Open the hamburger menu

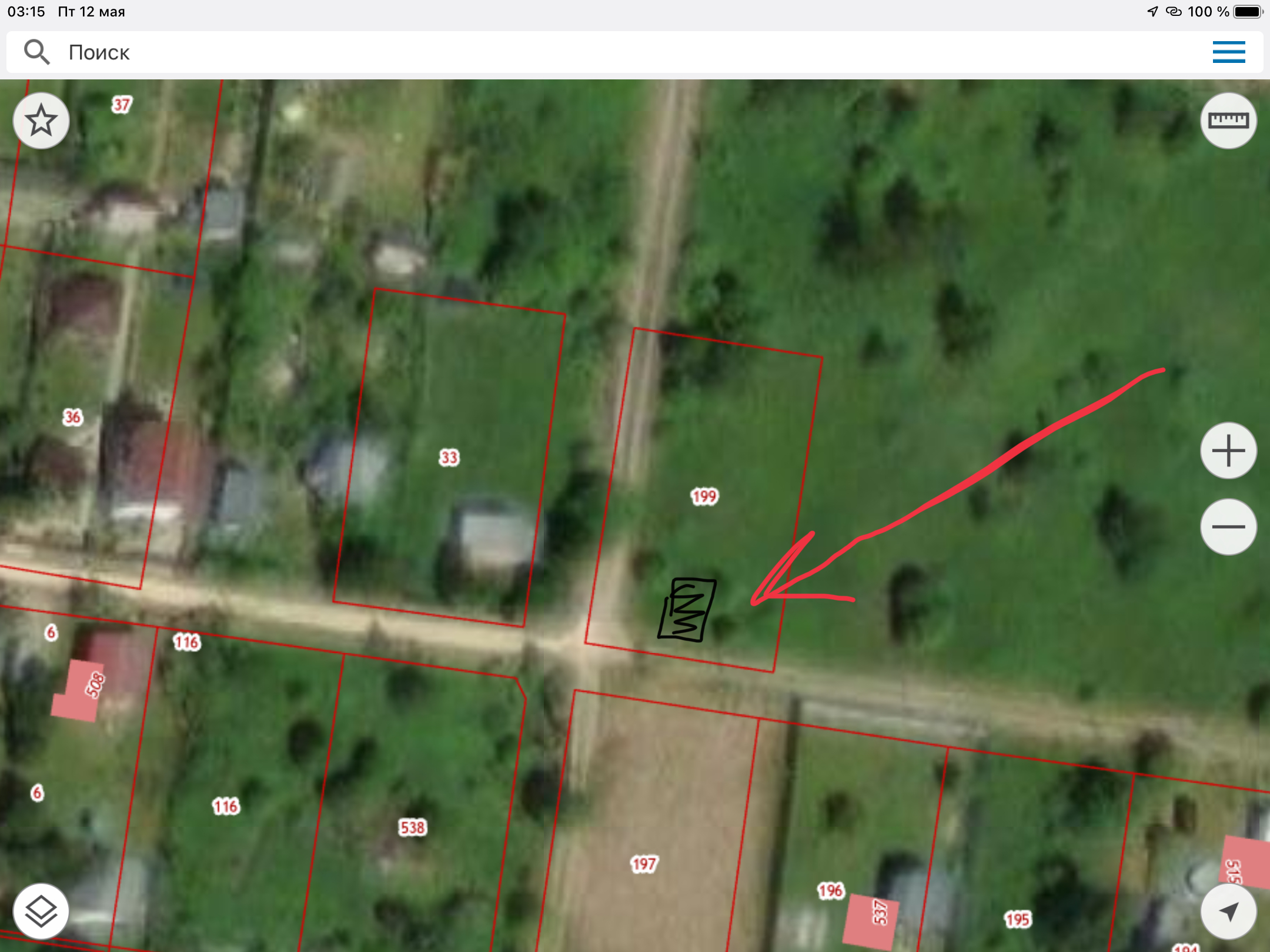coord(1228,52)
